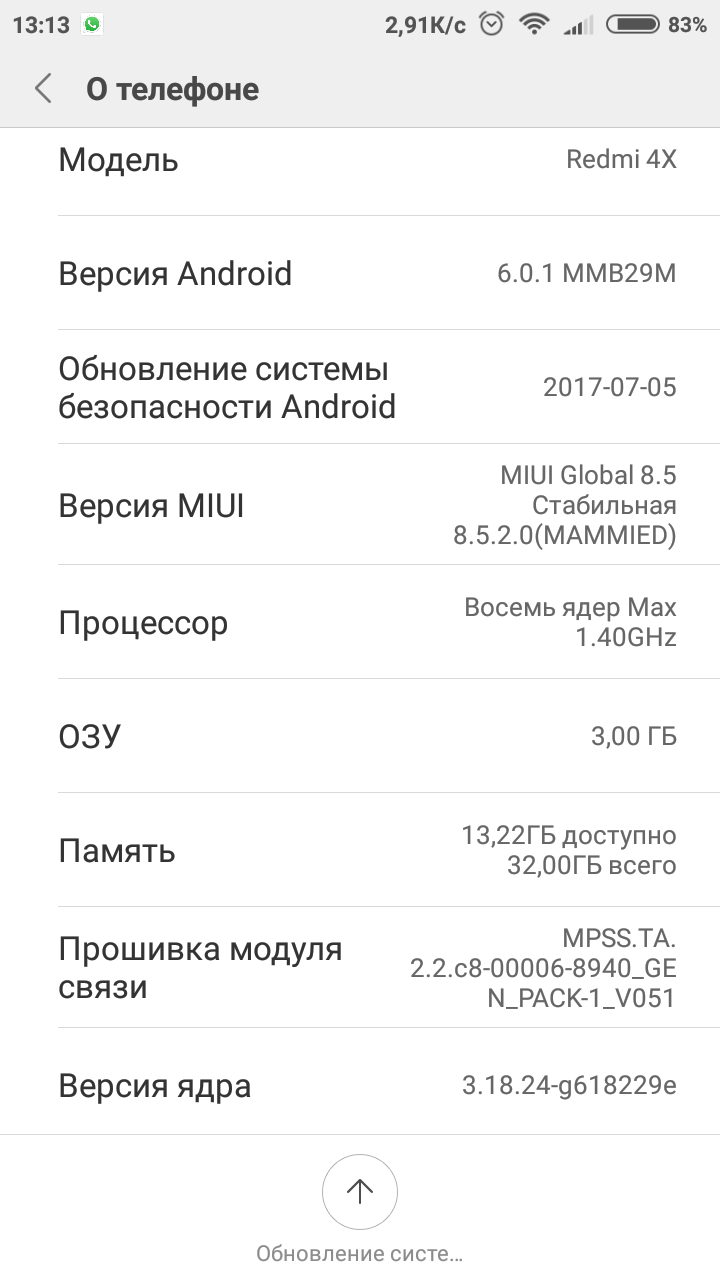Open the Память storage row
Image resolution: width=720 pixels, height=1280 pixels.
[x=360, y=850]
